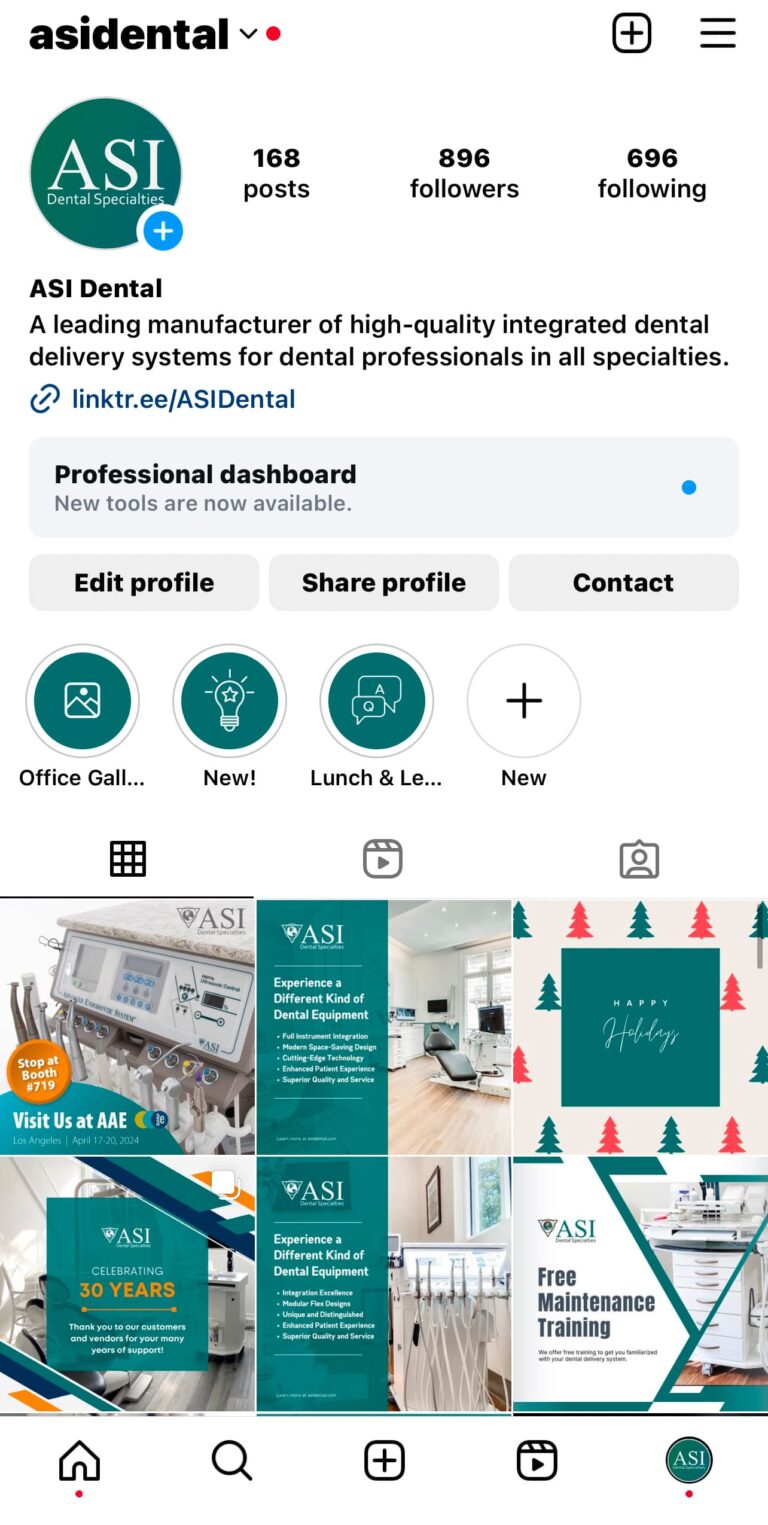Open the Happy Holidays post
This screenshot has width=768, height=1525.
tap(640, 1027)
